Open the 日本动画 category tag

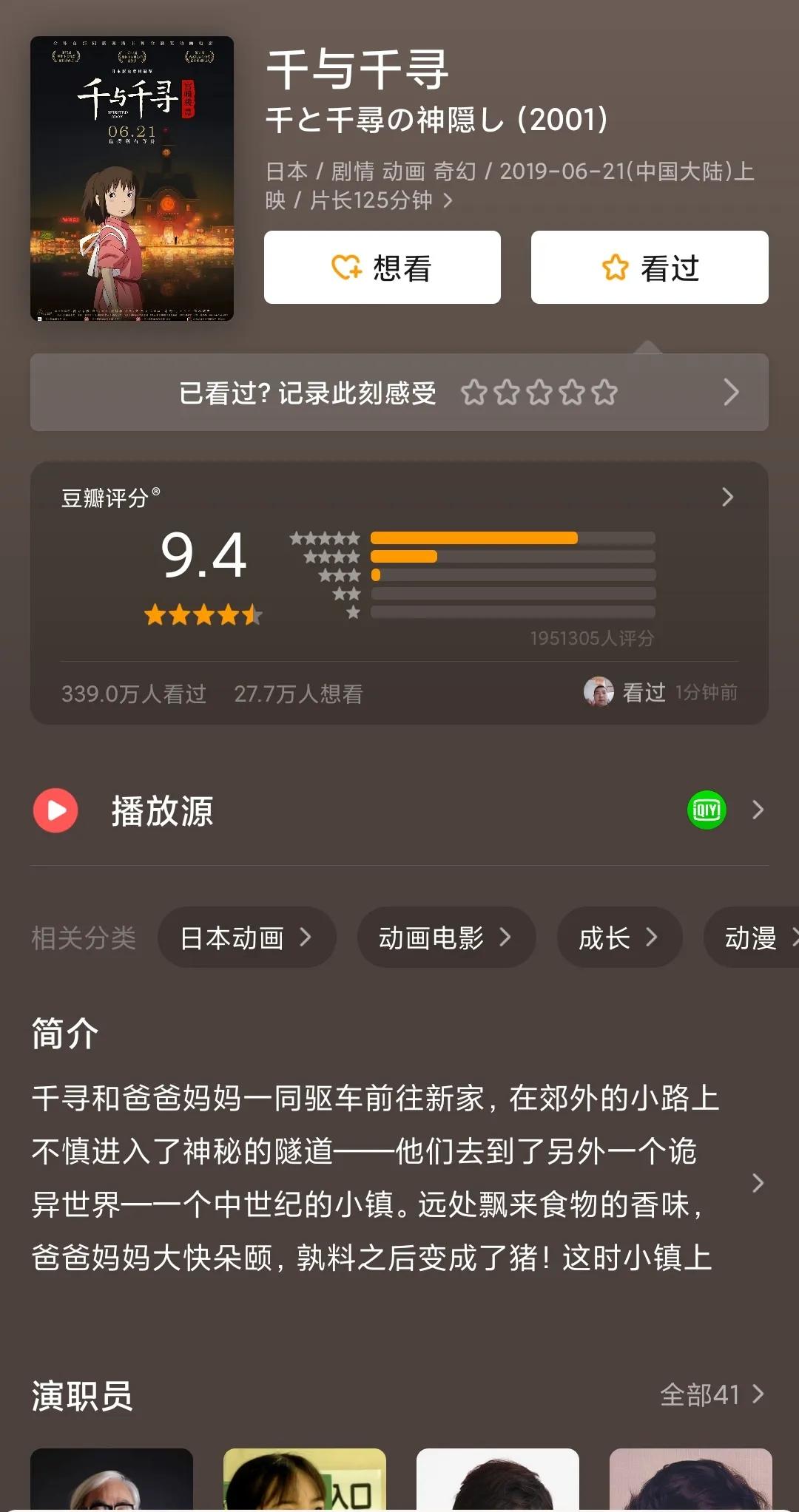(248, 937)
